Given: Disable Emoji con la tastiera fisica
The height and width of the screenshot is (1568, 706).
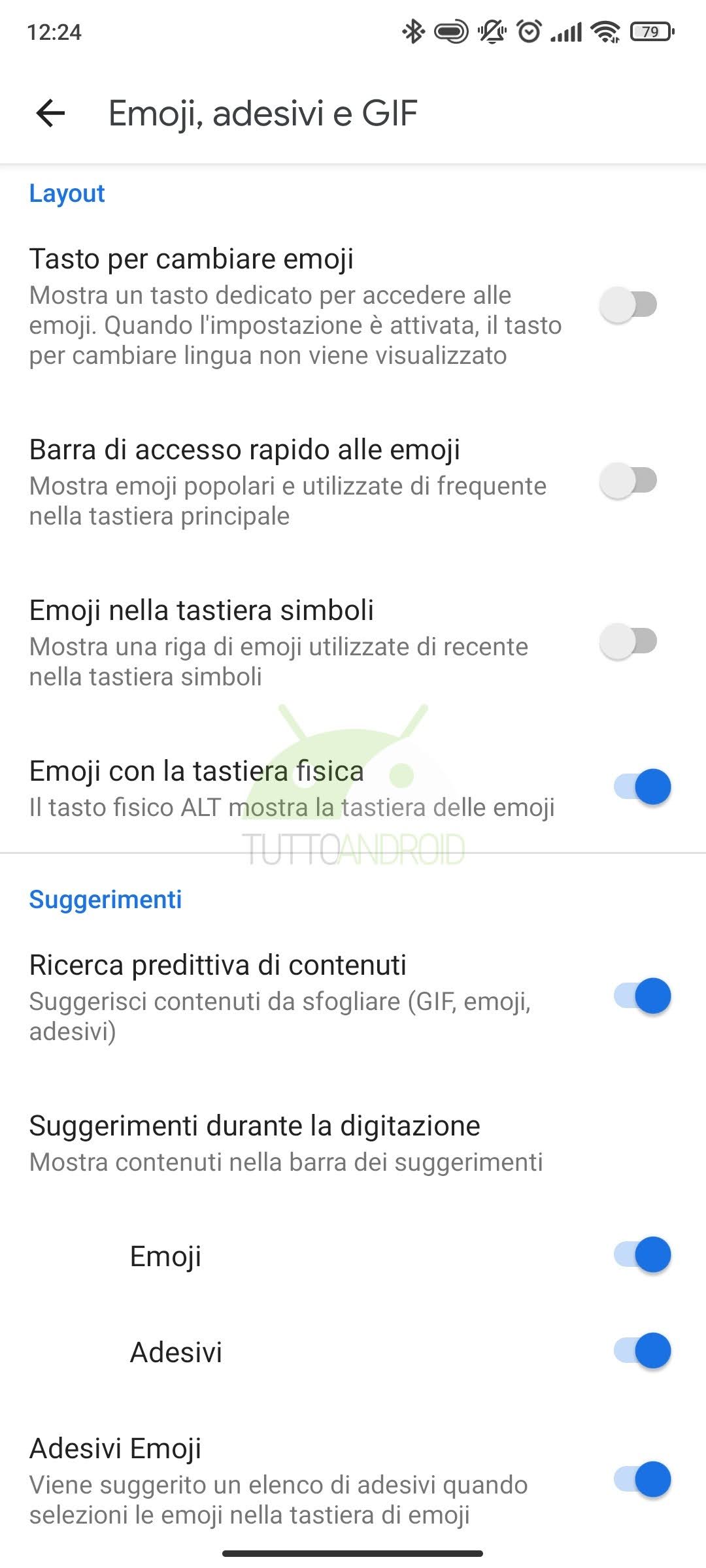Looking at the screenshot, I should click(x=643, y=787).
